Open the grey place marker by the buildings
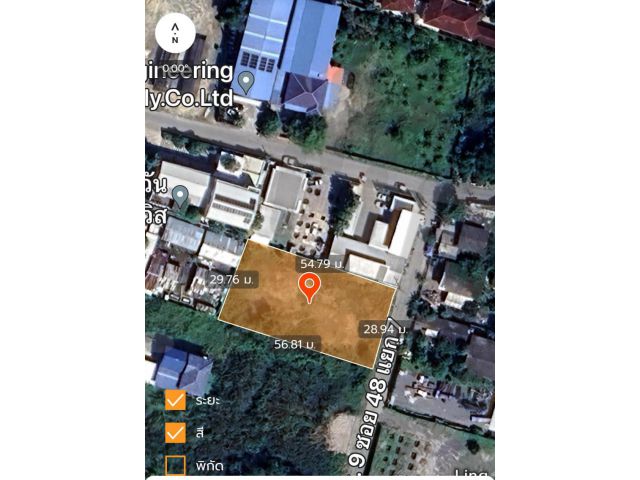This screenshot has width=640, height=480. (x=180, y=196)
